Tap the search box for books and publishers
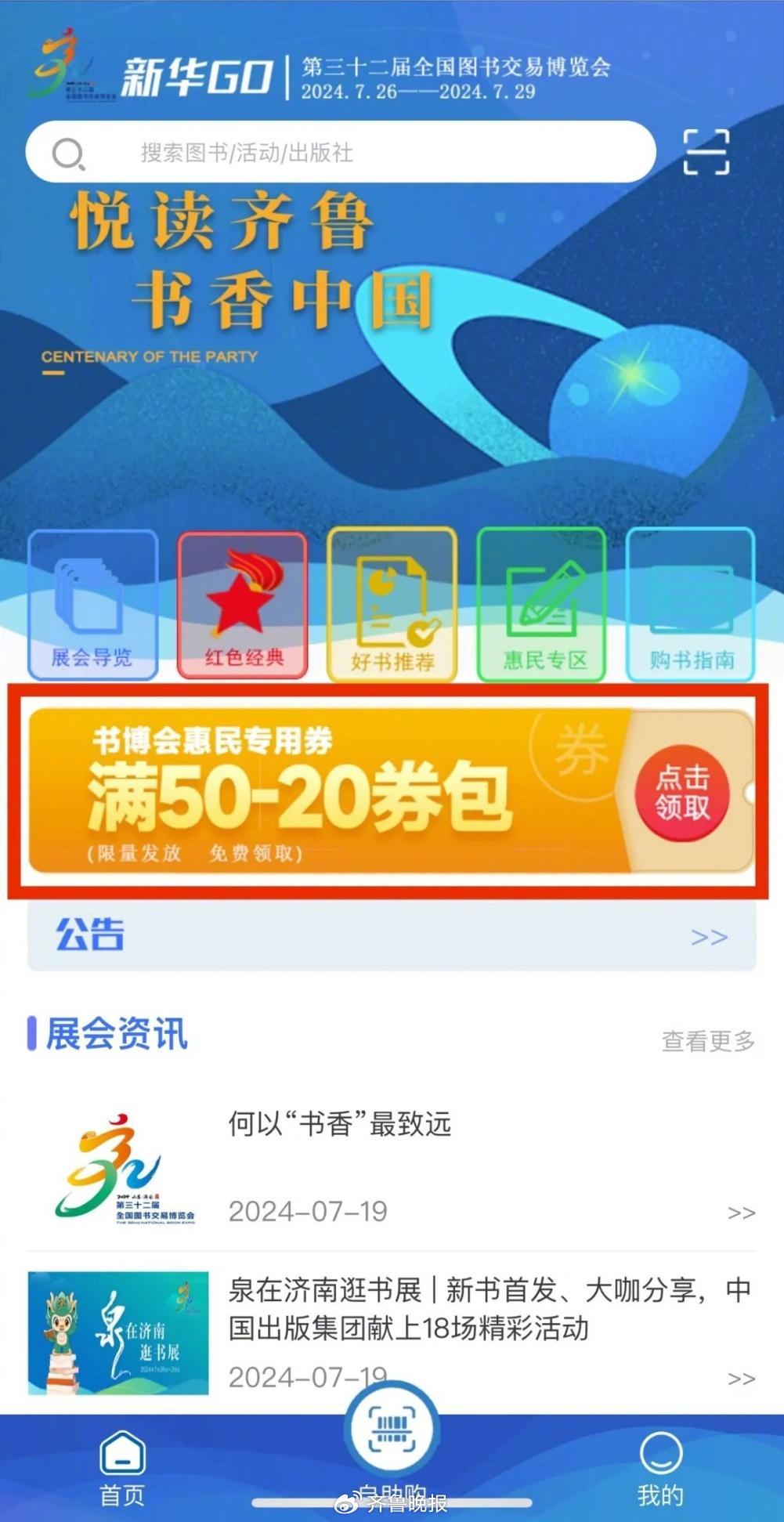This screenshot has height=1522, width=784. [341, 152]
